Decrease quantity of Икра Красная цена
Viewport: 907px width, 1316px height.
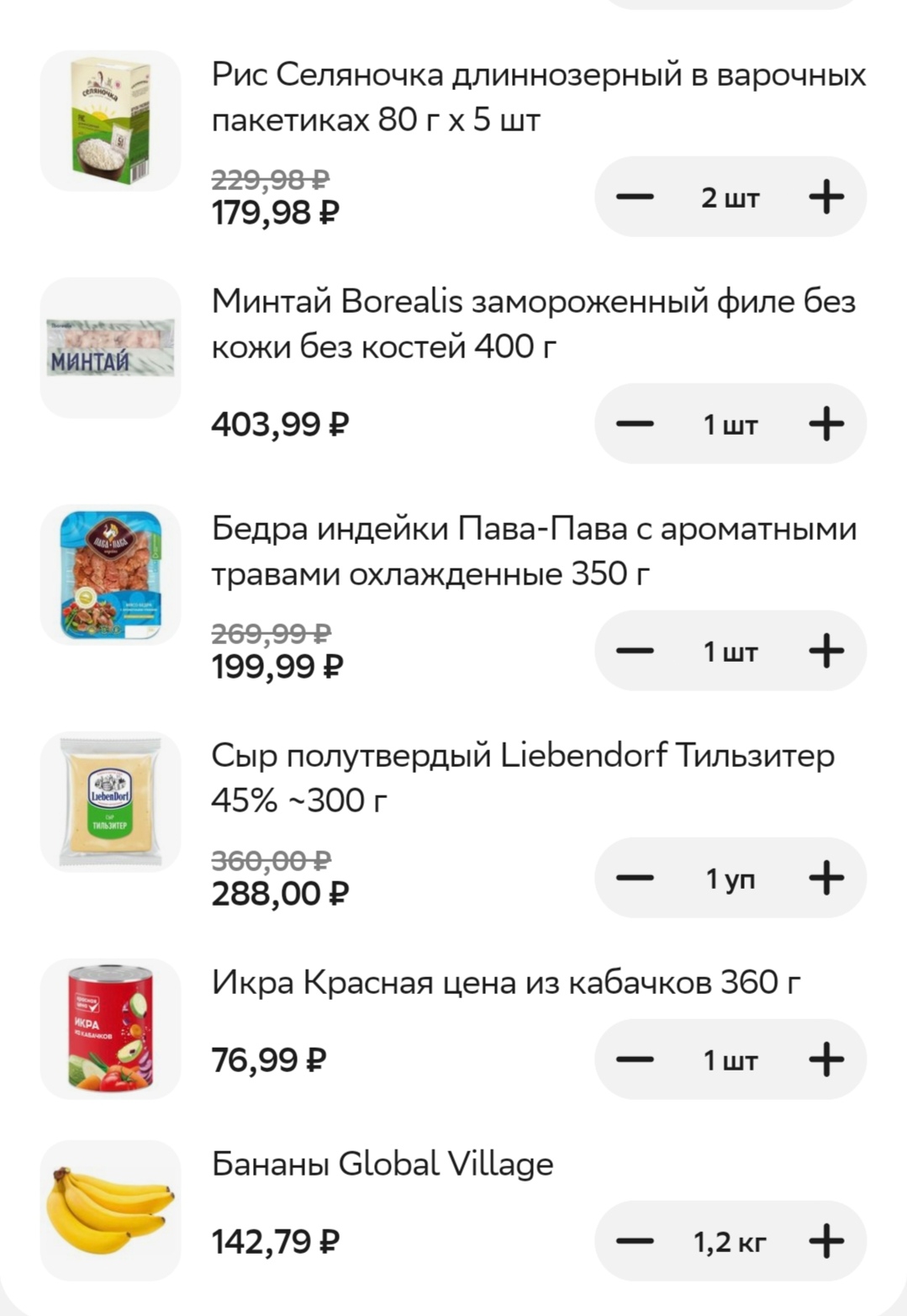tap(635, 1060)
